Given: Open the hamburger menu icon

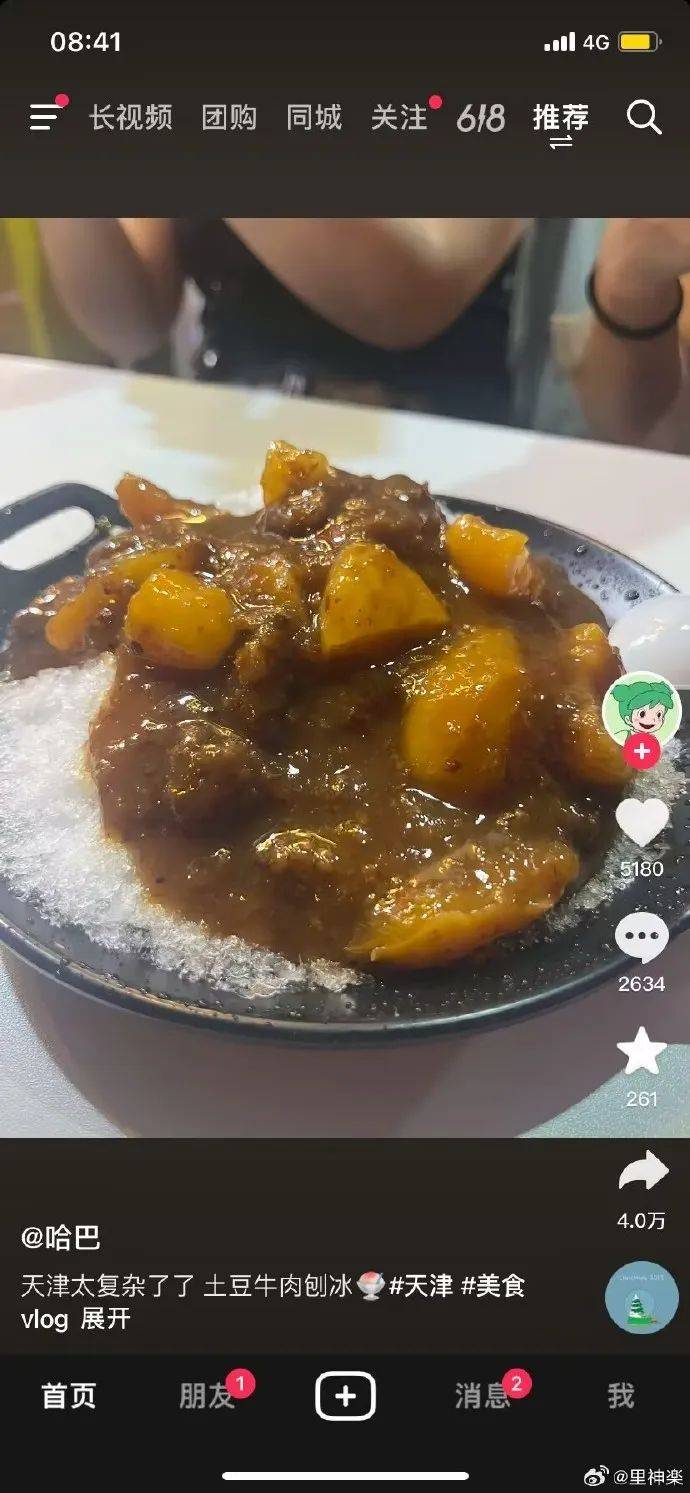Looking at the screenshot, I should click(45, 117).
